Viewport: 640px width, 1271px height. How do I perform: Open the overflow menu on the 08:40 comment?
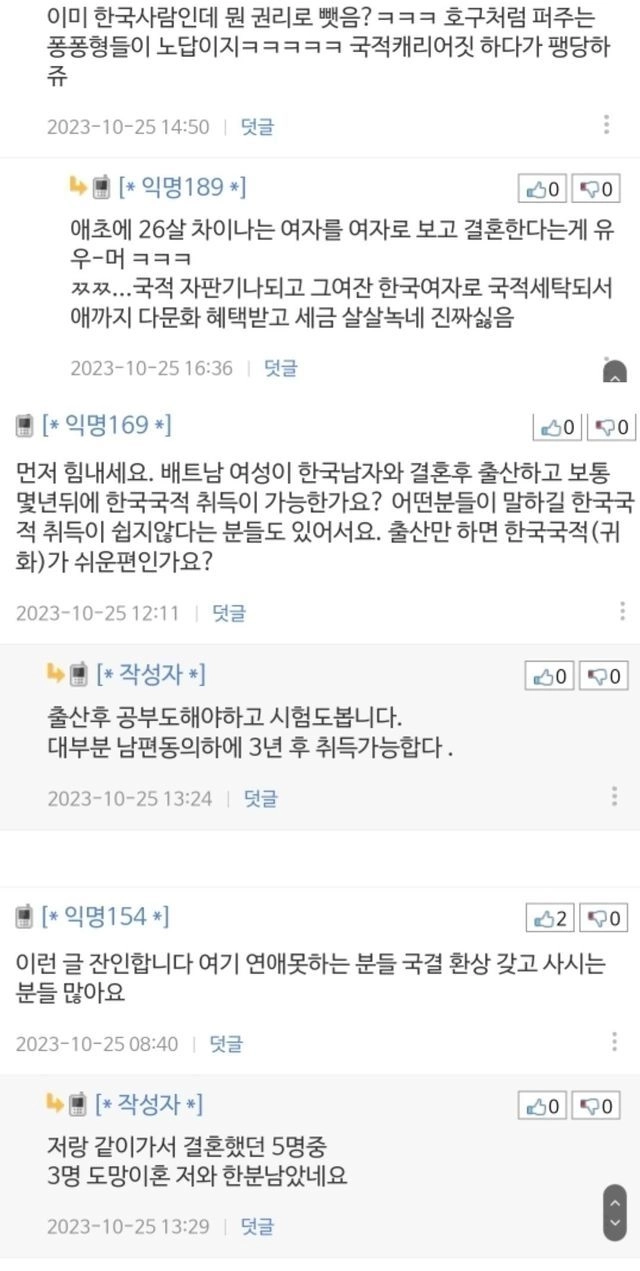[x=614, y=1042]
